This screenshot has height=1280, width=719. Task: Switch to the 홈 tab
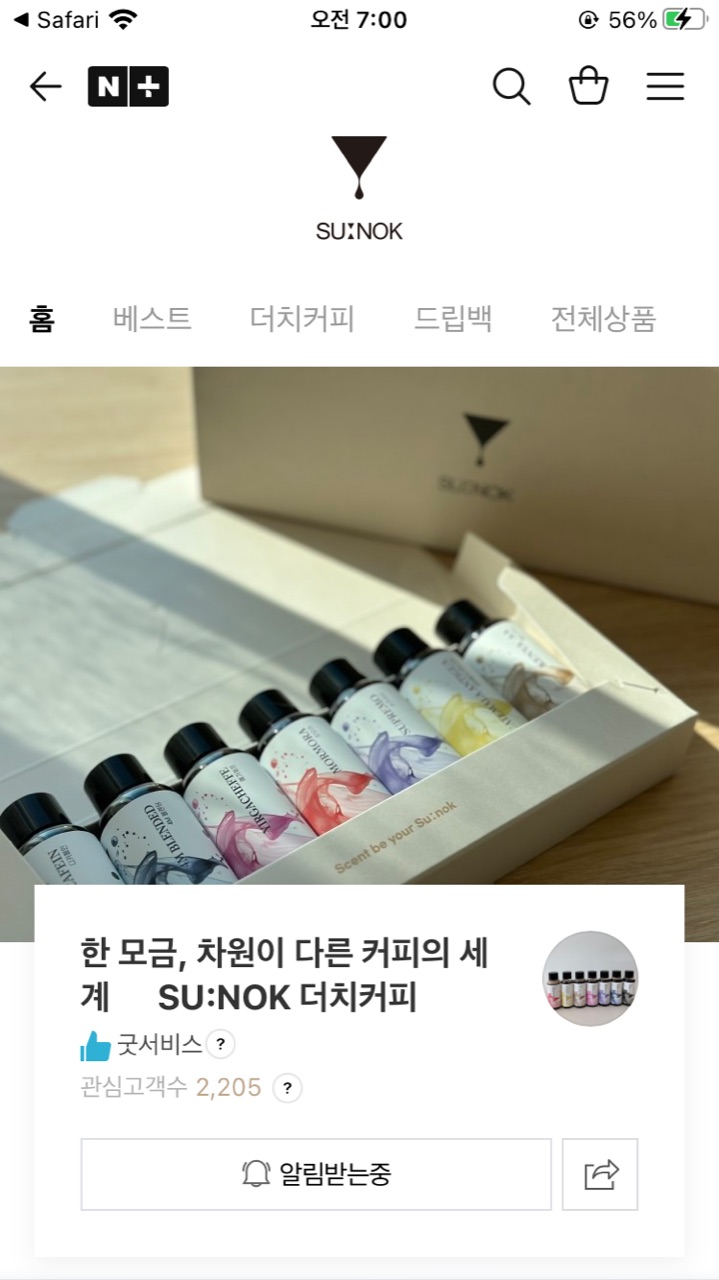pos(42,319)
